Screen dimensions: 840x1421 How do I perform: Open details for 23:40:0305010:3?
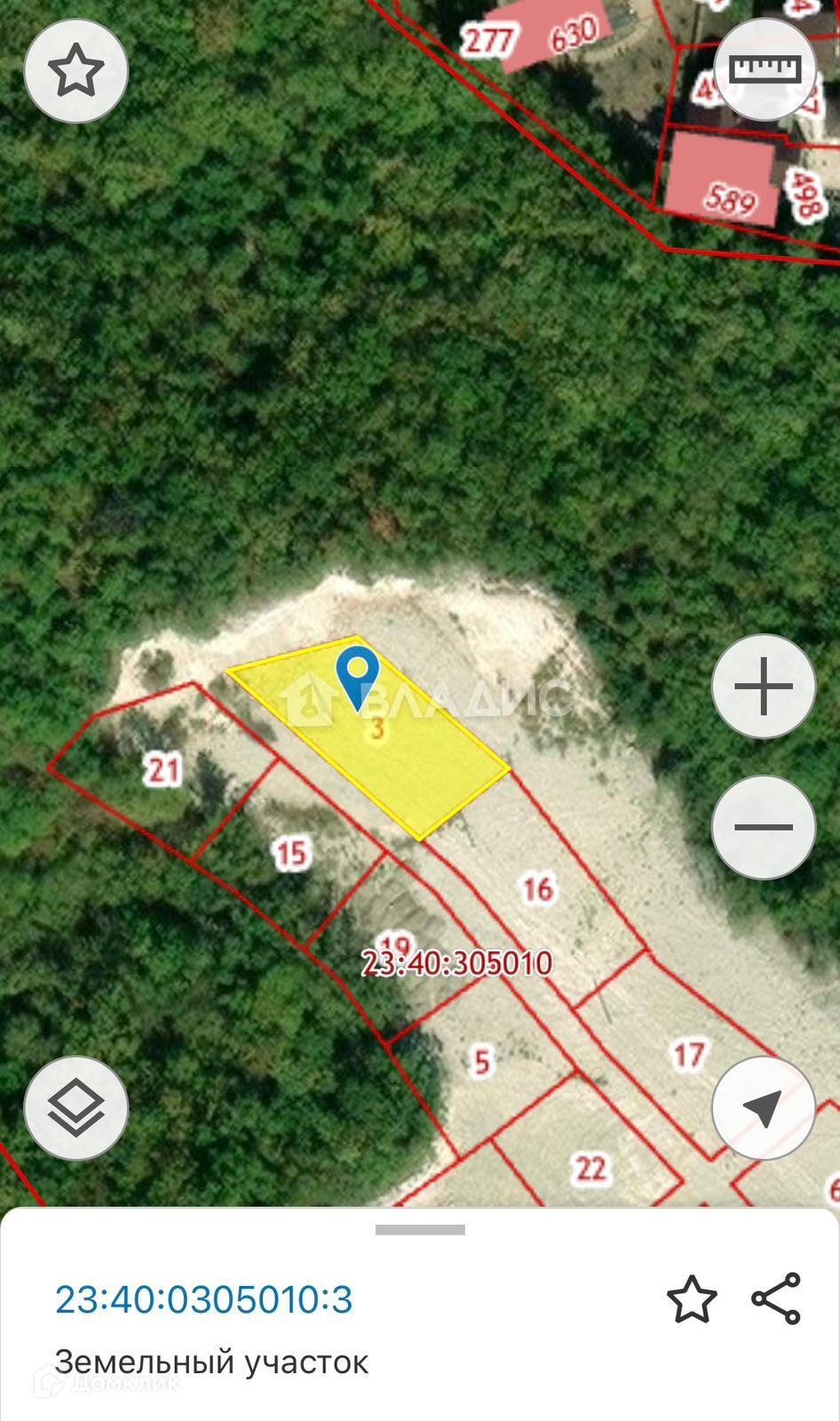[x=204, y=1299]
